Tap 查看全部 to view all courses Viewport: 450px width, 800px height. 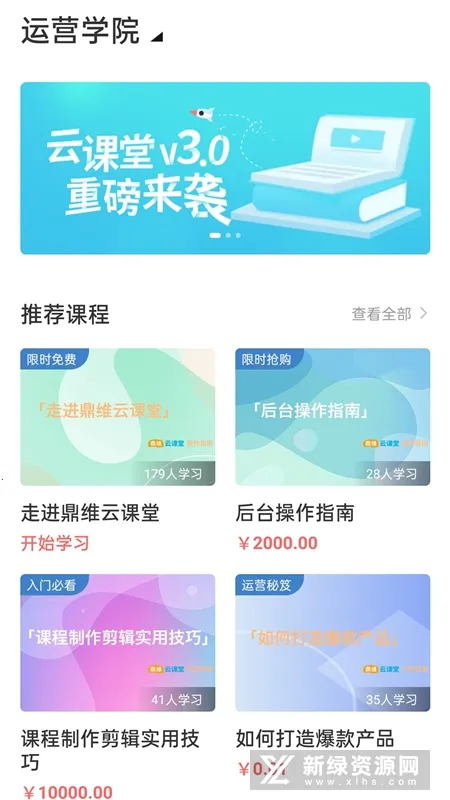coord(389,314)
